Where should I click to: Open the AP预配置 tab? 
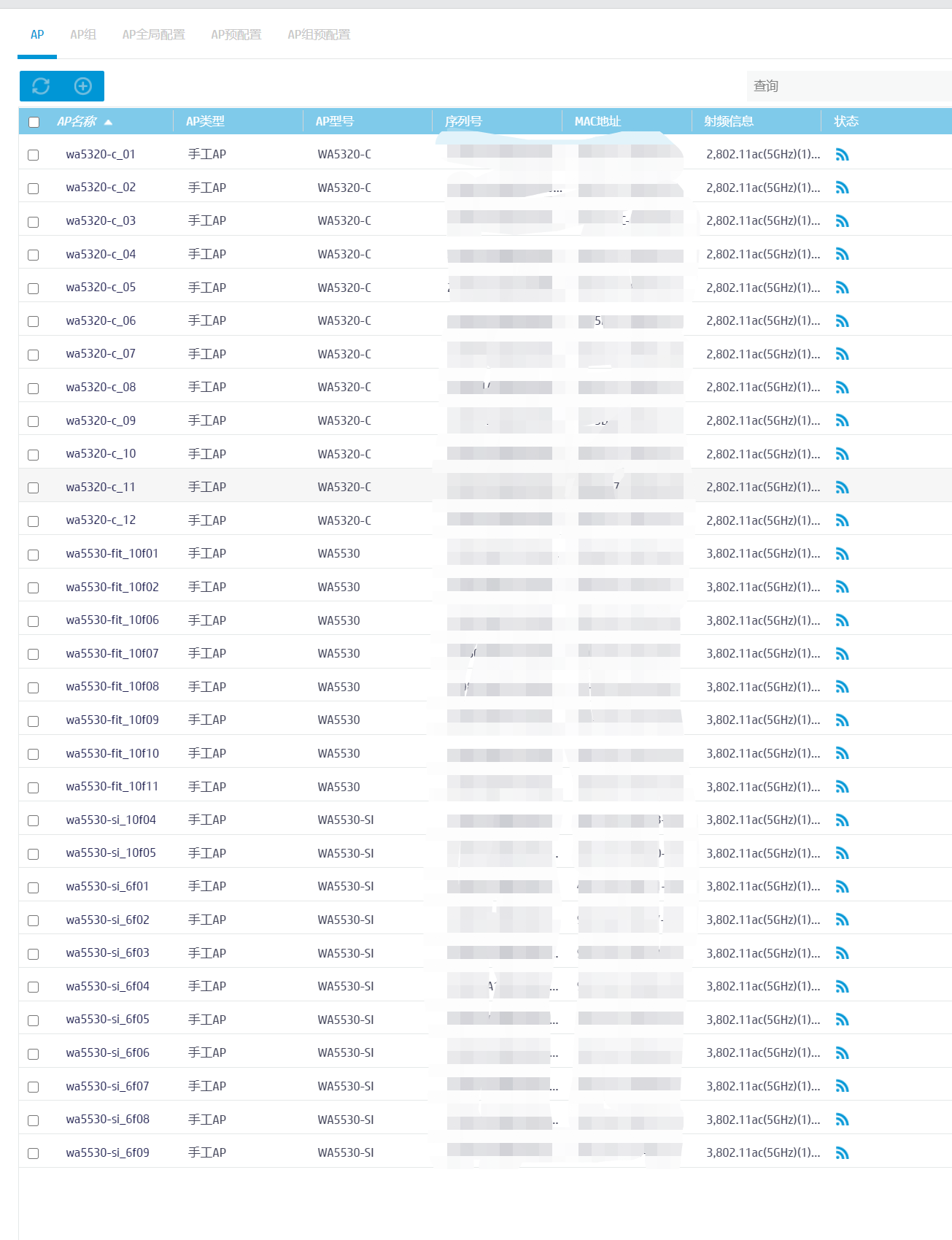pyautogui.click(x=236, y=34)
